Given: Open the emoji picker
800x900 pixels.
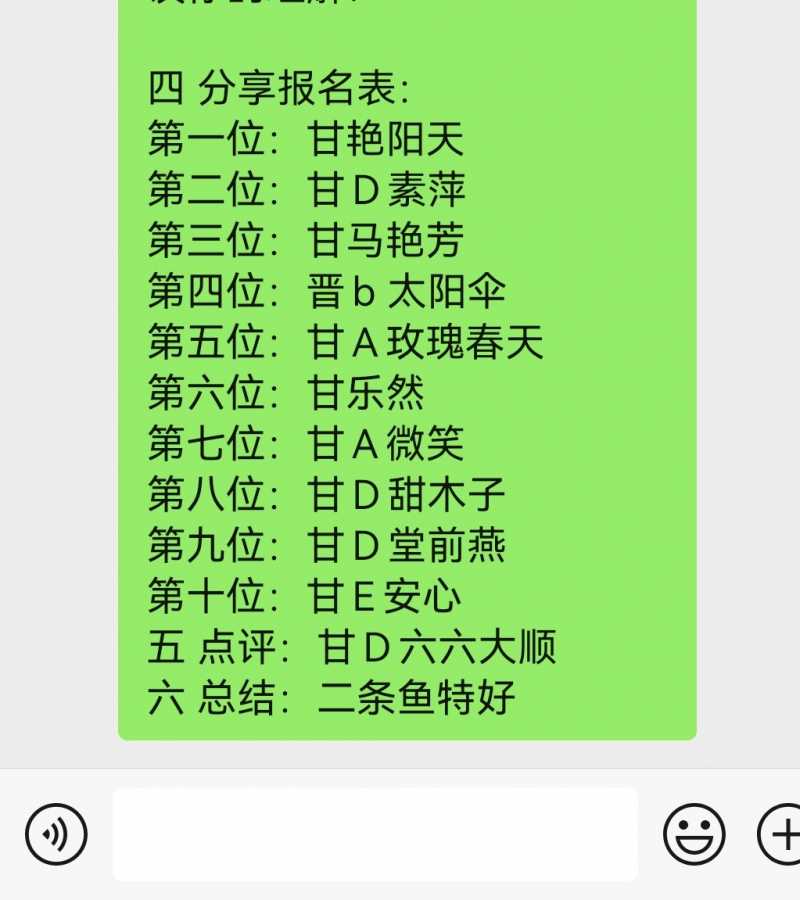Looking at the screenshot, I should click(692, 833).
